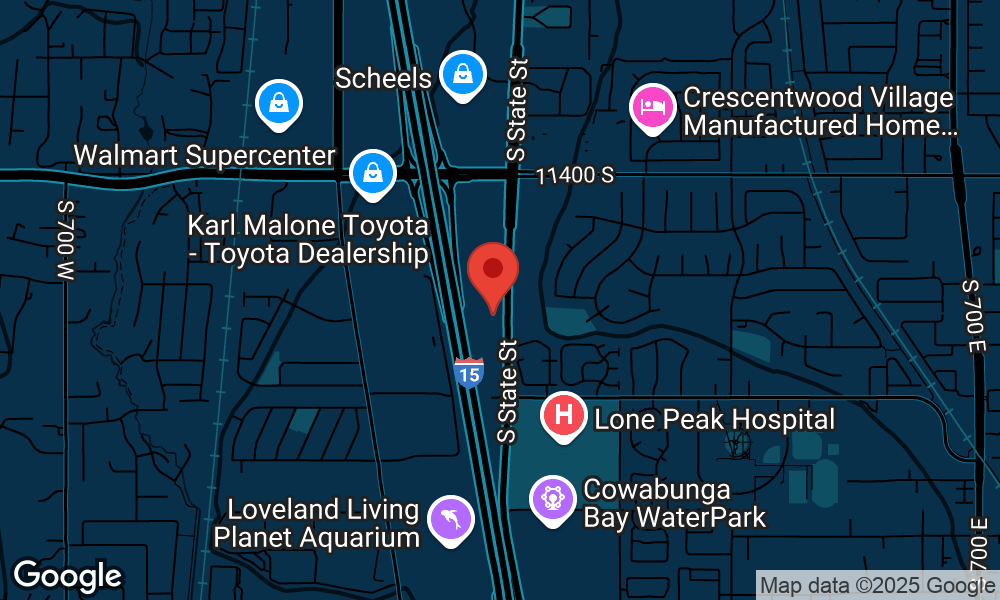Screen dimensions: 1000x600
Task: Select the Cowabunga Bay WaterPark marker
Action: click(551, 498)
